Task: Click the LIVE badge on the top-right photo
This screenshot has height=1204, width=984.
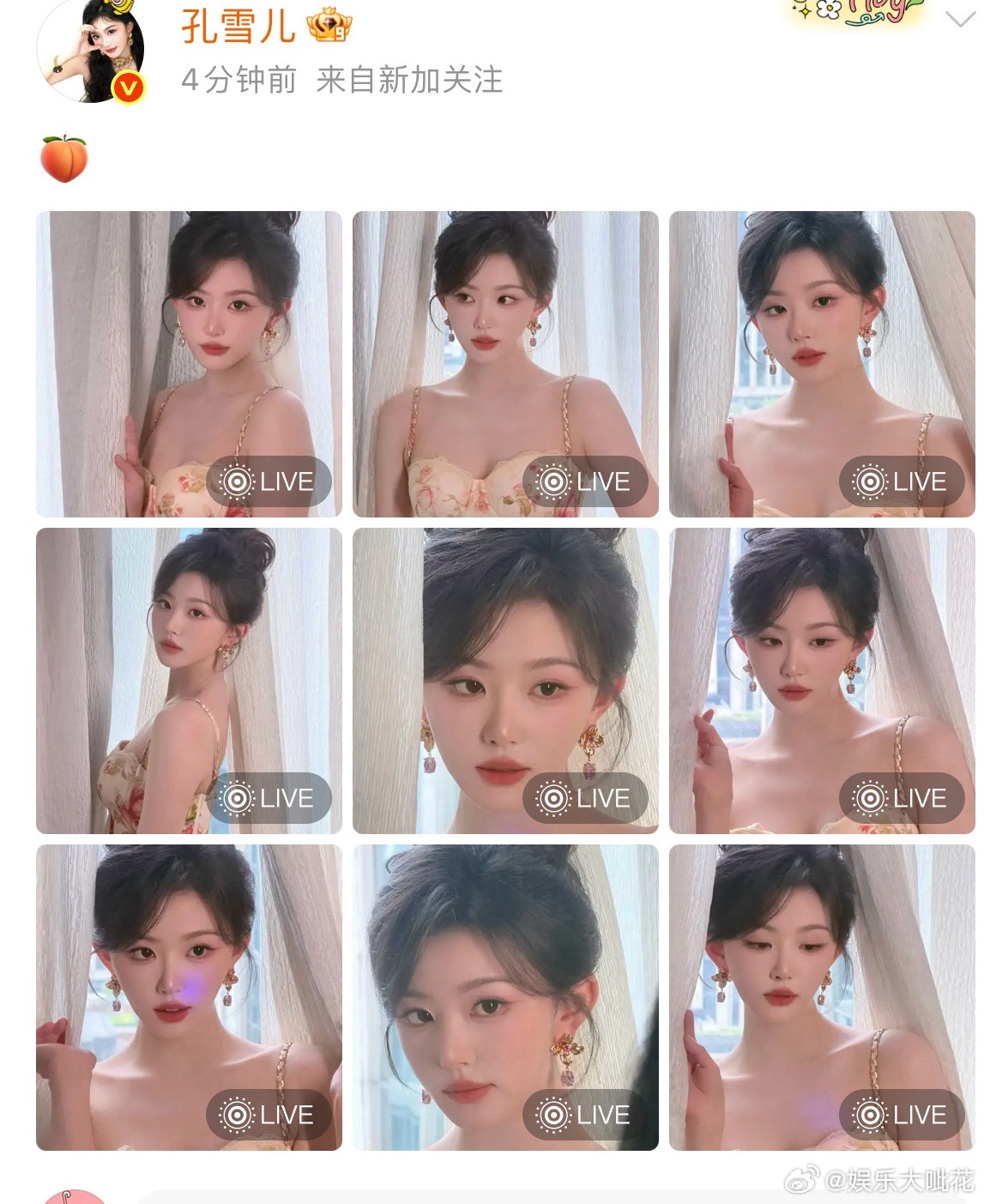Action: click(x=901, y=481)
